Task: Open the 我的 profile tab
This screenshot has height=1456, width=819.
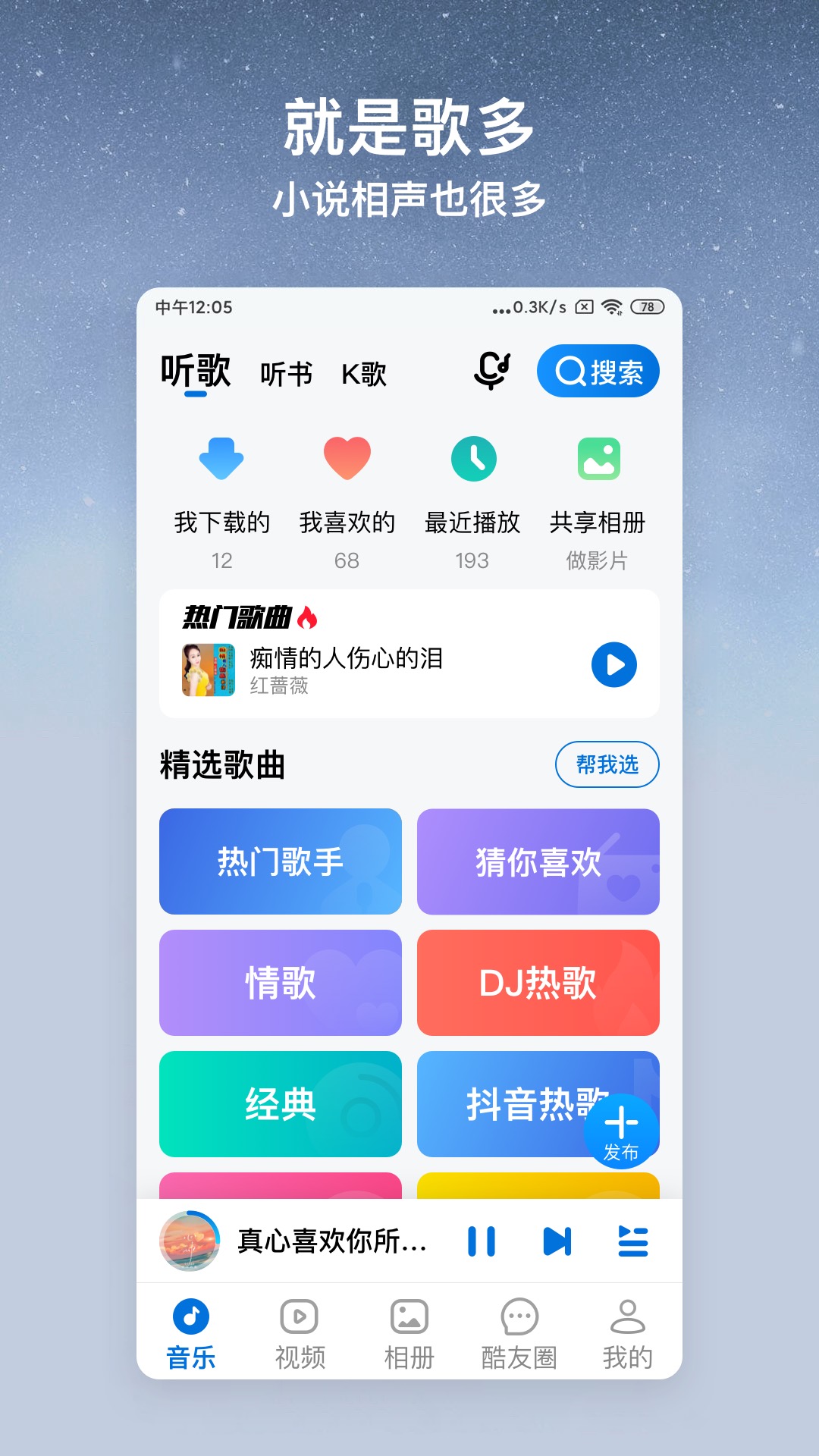Action: point(625,1332)
